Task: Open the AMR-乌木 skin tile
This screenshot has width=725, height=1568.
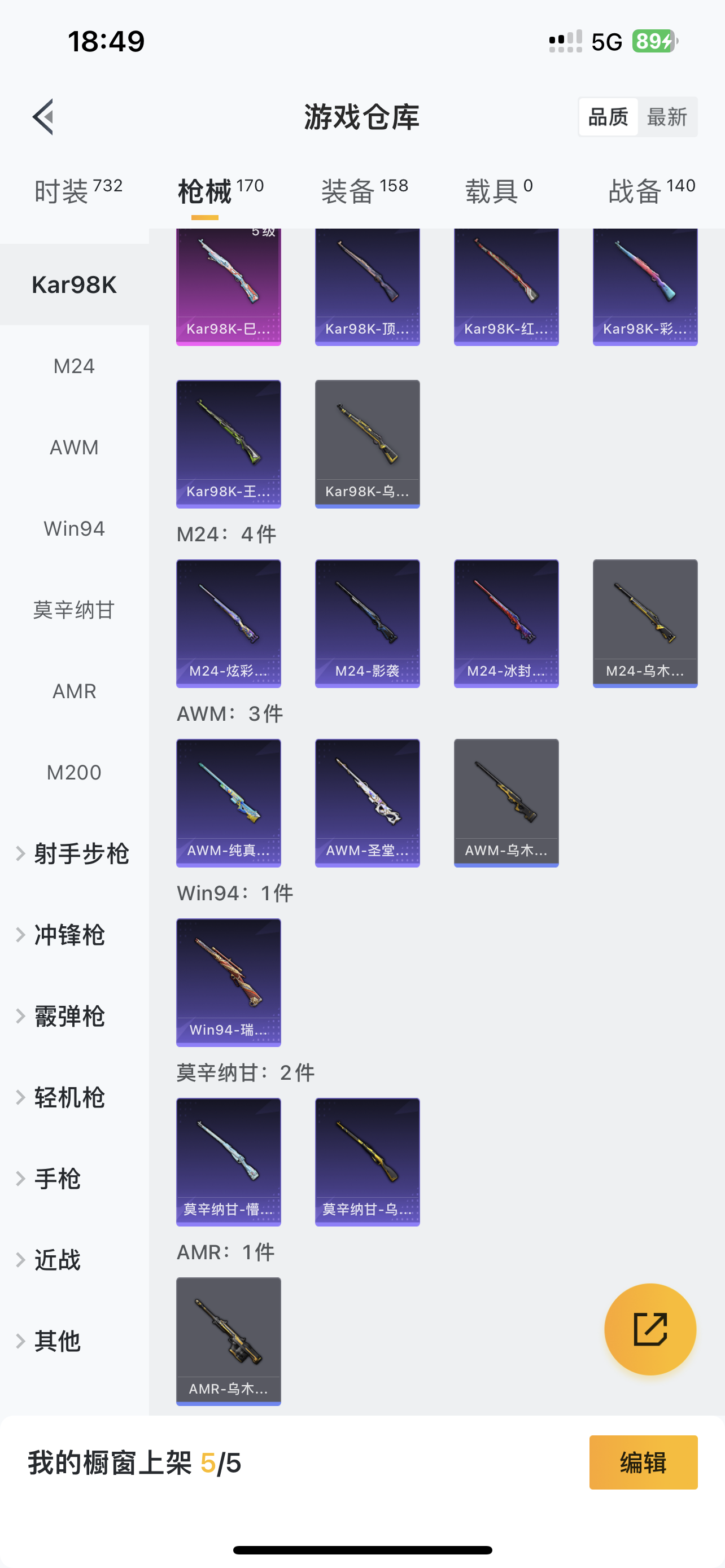Action: [x=228, y=1341]
